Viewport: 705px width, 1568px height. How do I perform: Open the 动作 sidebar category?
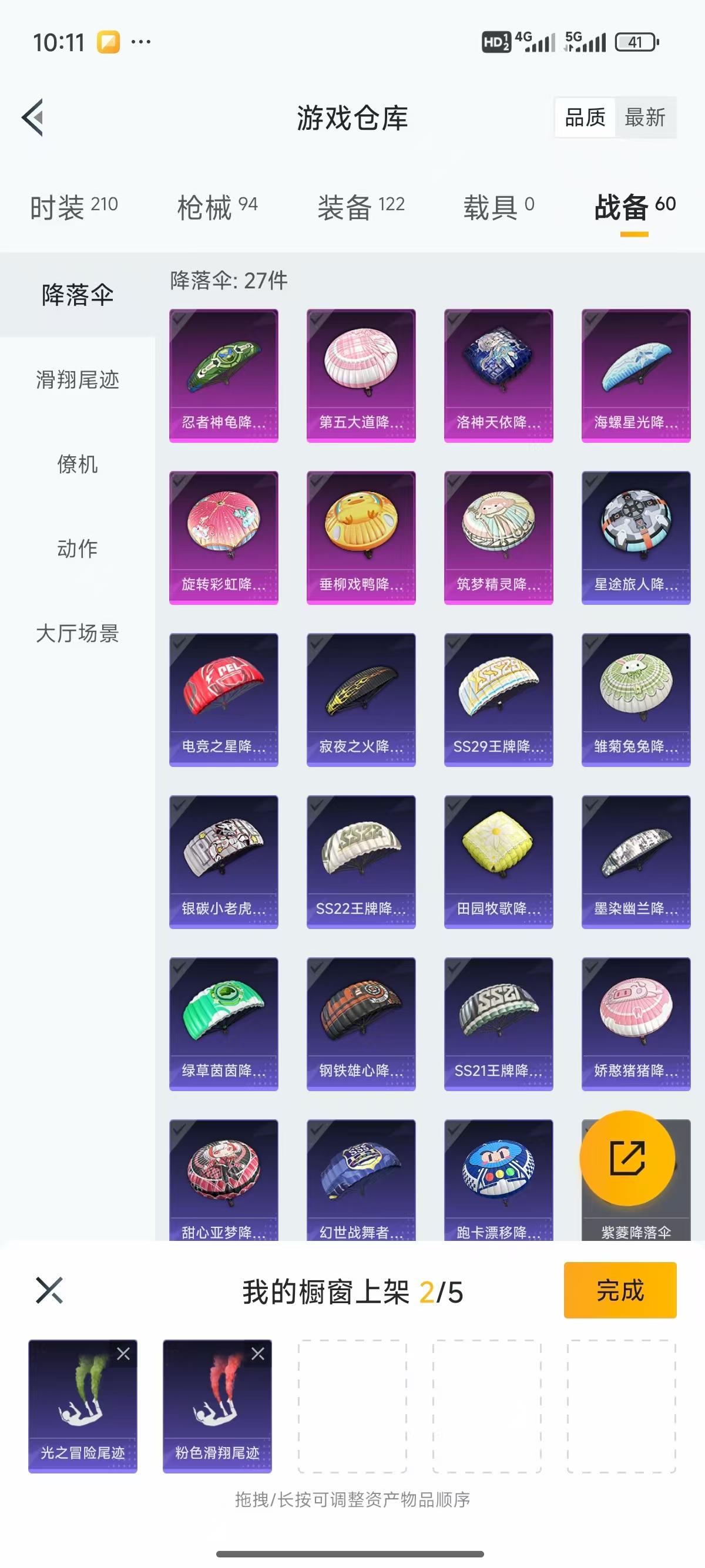(x=78, y=549)
